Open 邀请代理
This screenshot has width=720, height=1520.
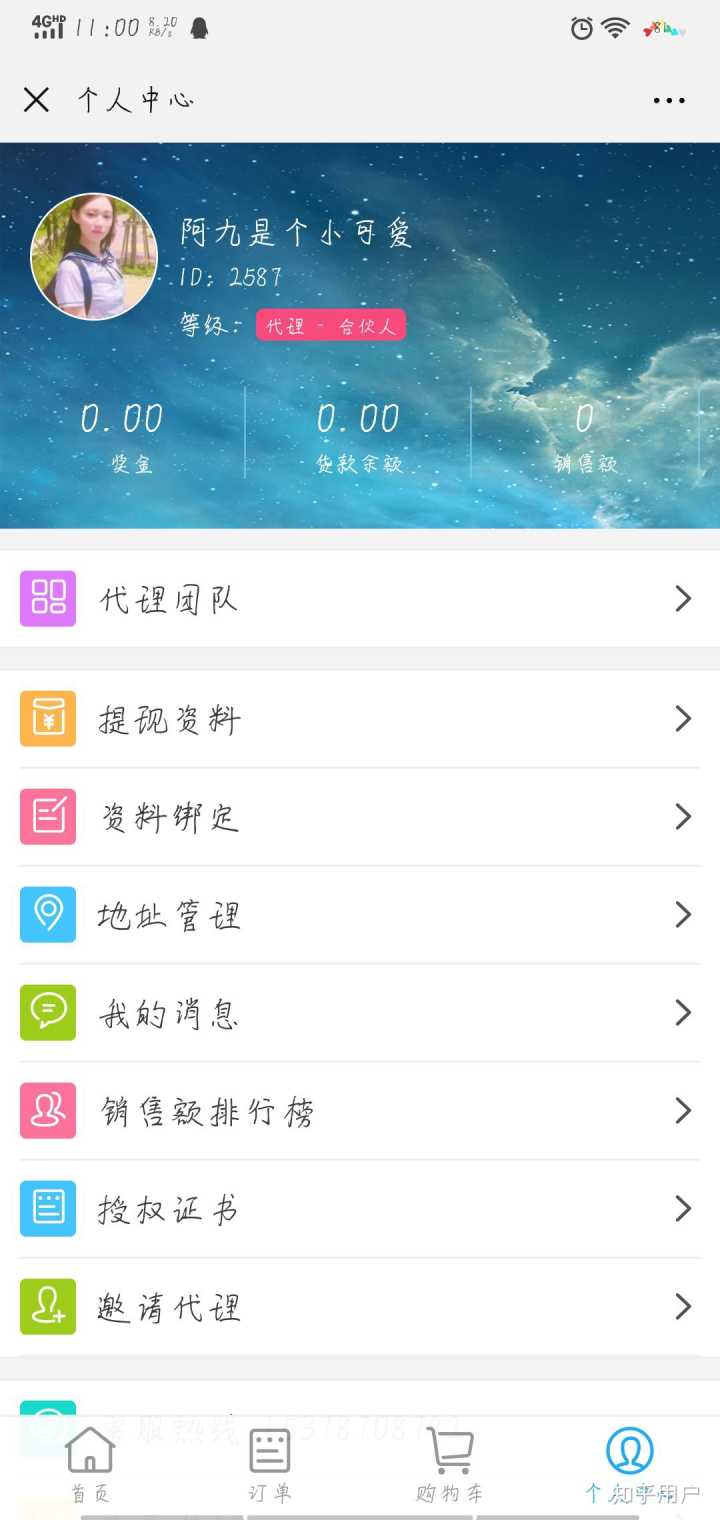[x=360, y=1307]
